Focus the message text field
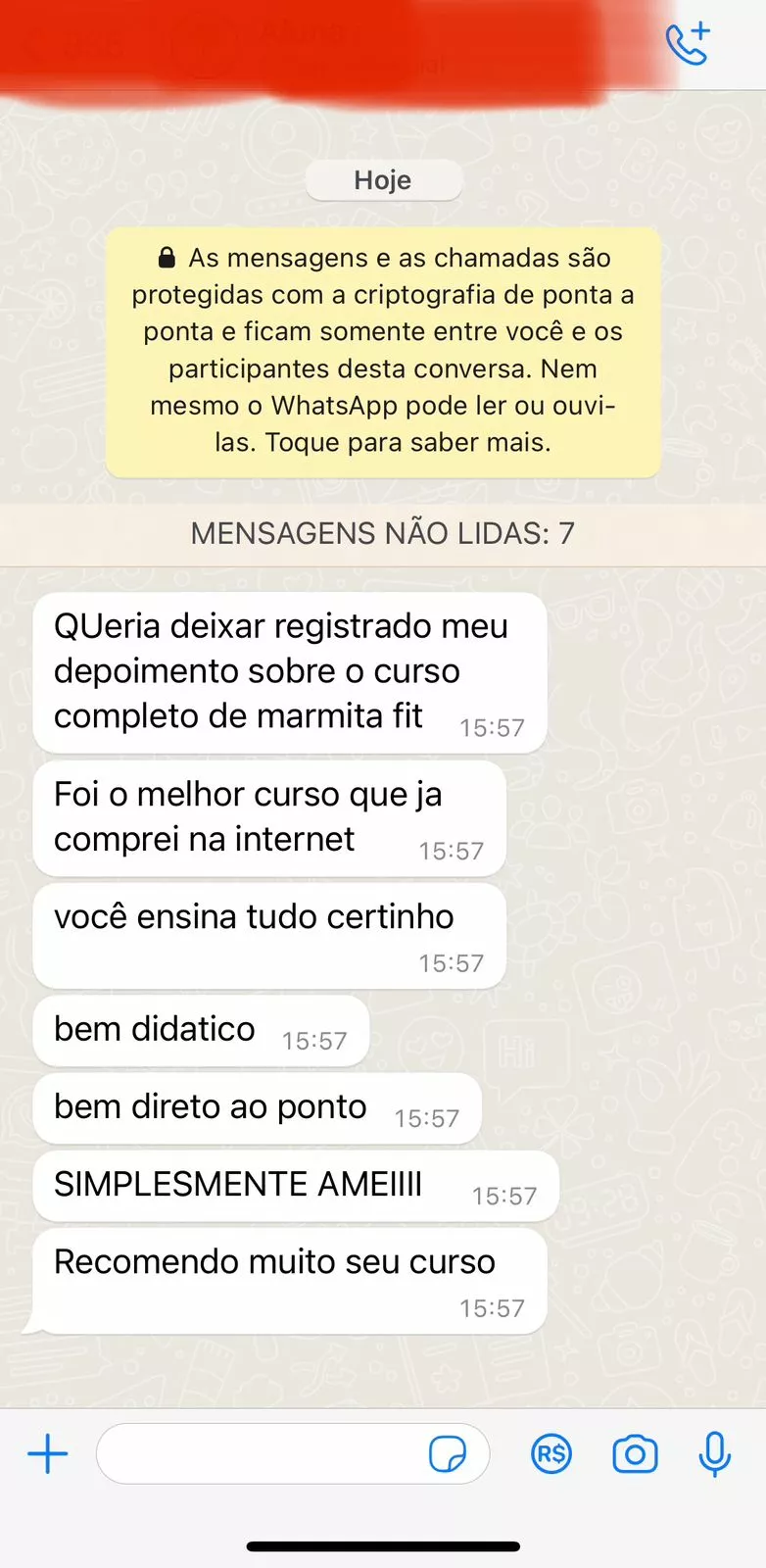The image size is (766, 1568). [260, 1453]
